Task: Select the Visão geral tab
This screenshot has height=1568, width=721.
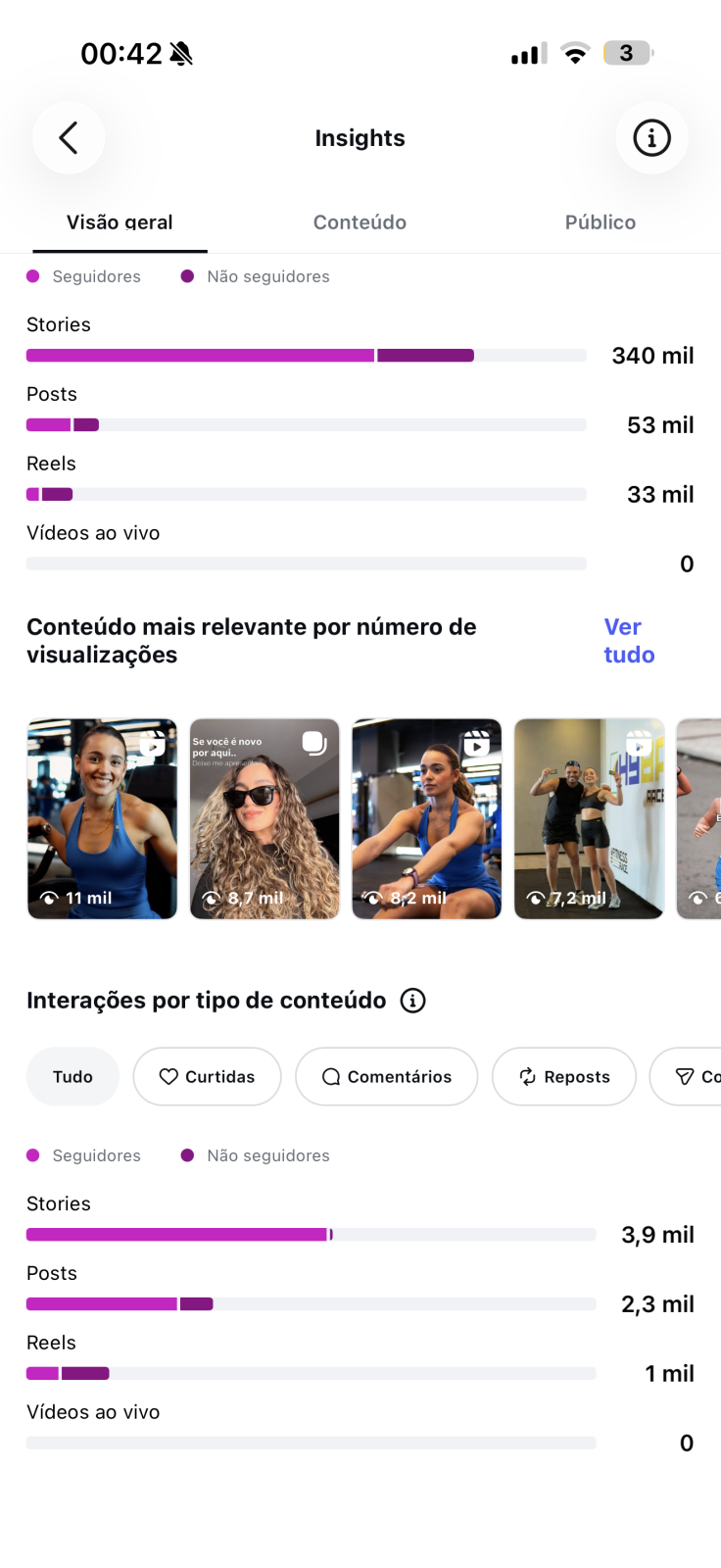Action: tap(120, 222)
